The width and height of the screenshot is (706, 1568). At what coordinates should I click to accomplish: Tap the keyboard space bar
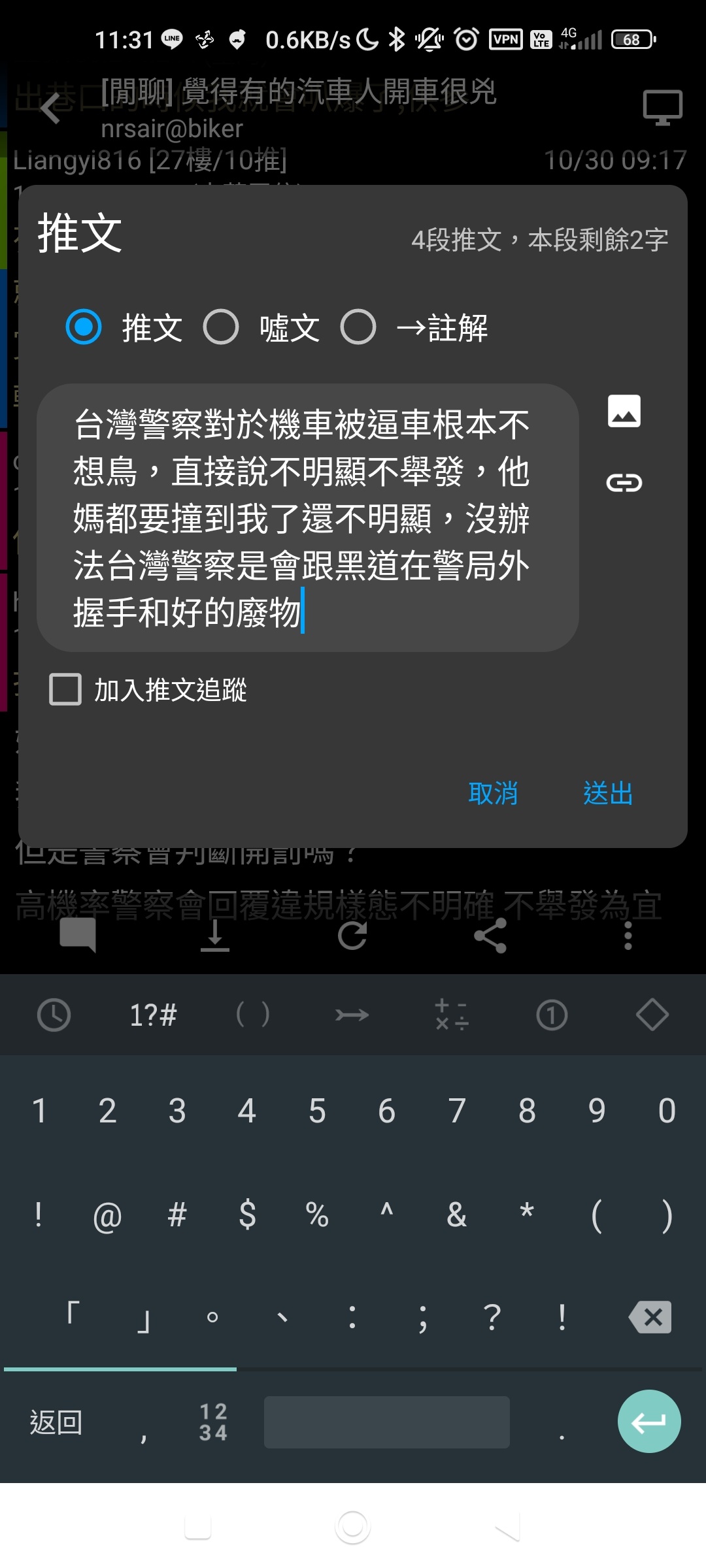coord(386,1422)
